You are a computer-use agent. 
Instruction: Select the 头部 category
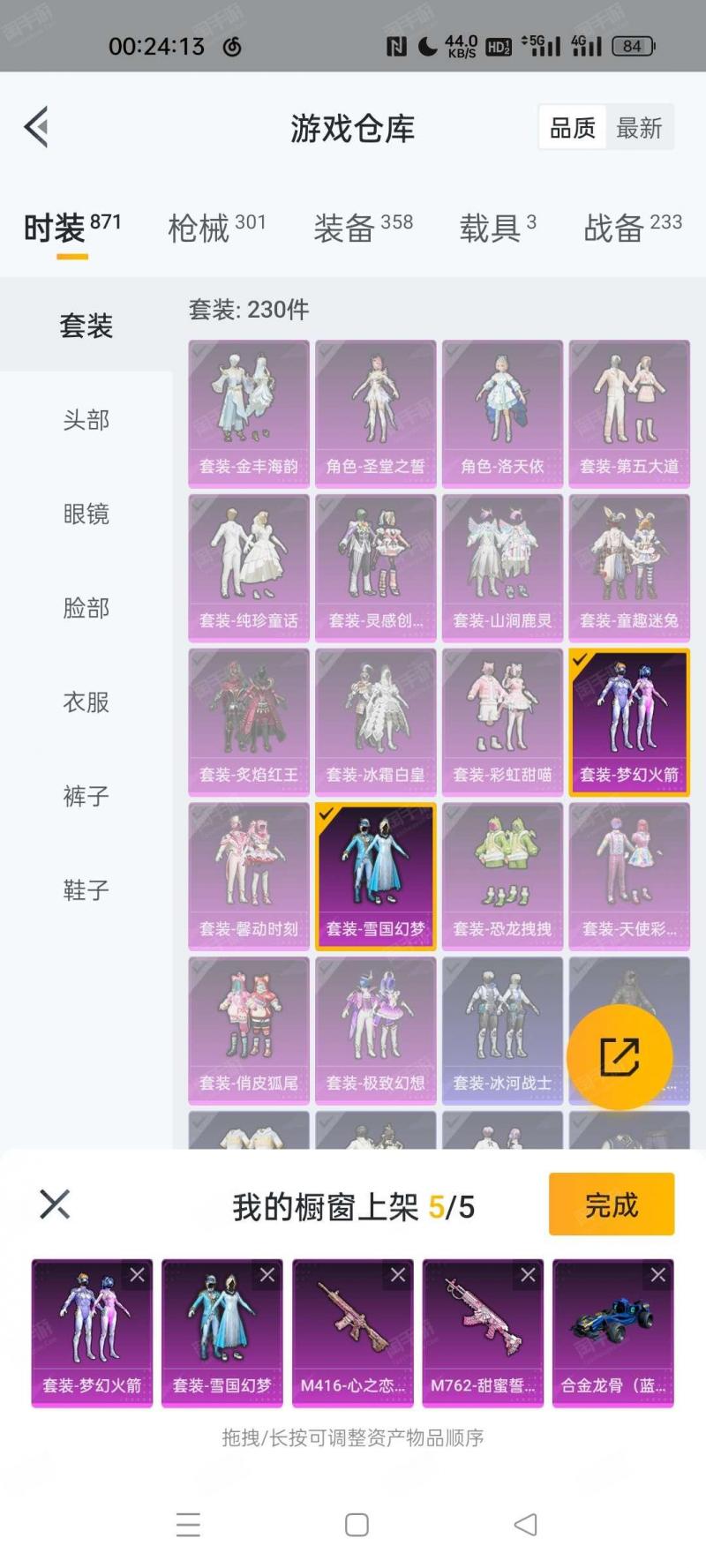click(86, 420)
